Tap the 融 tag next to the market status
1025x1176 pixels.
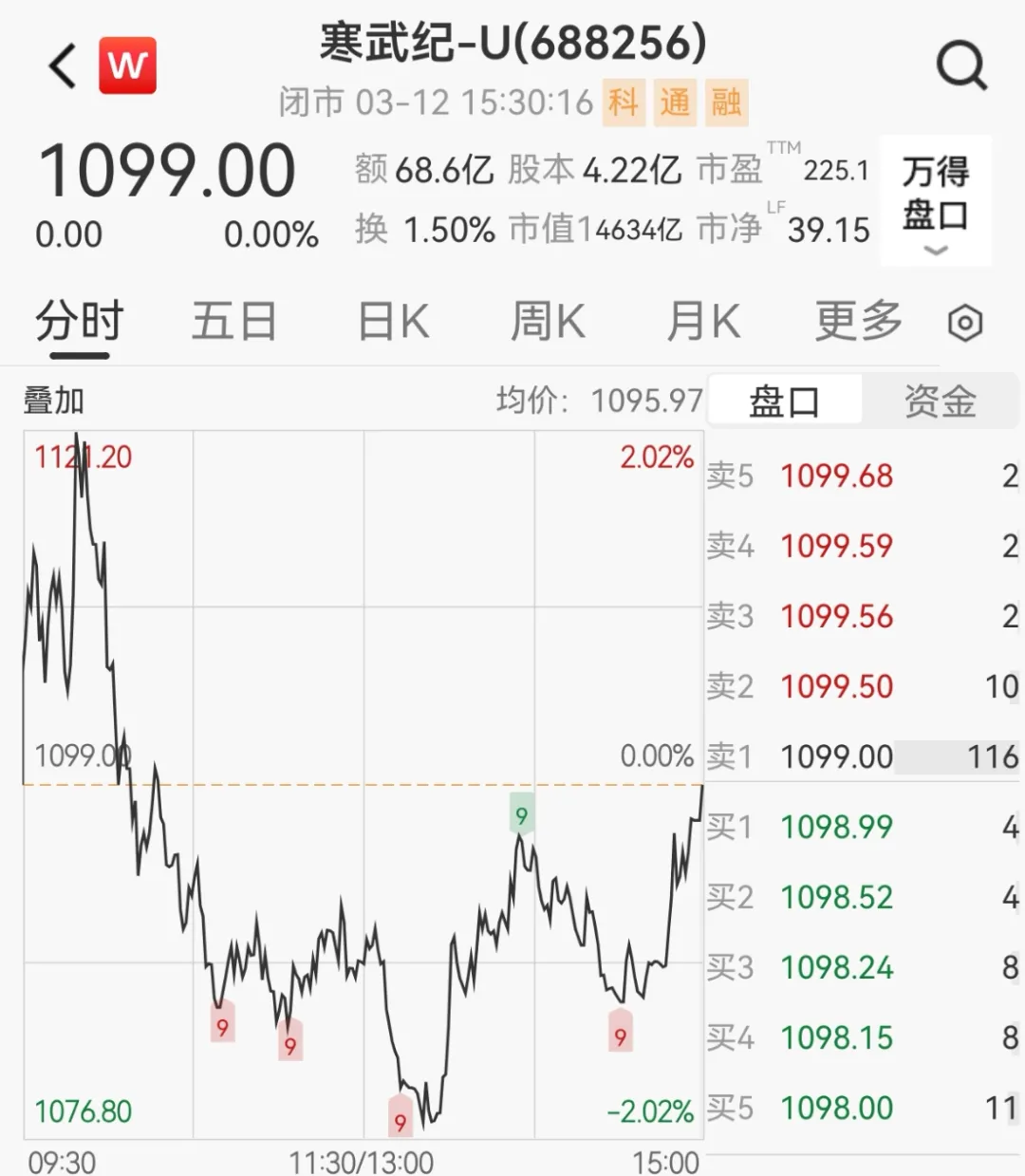[726, 102]
